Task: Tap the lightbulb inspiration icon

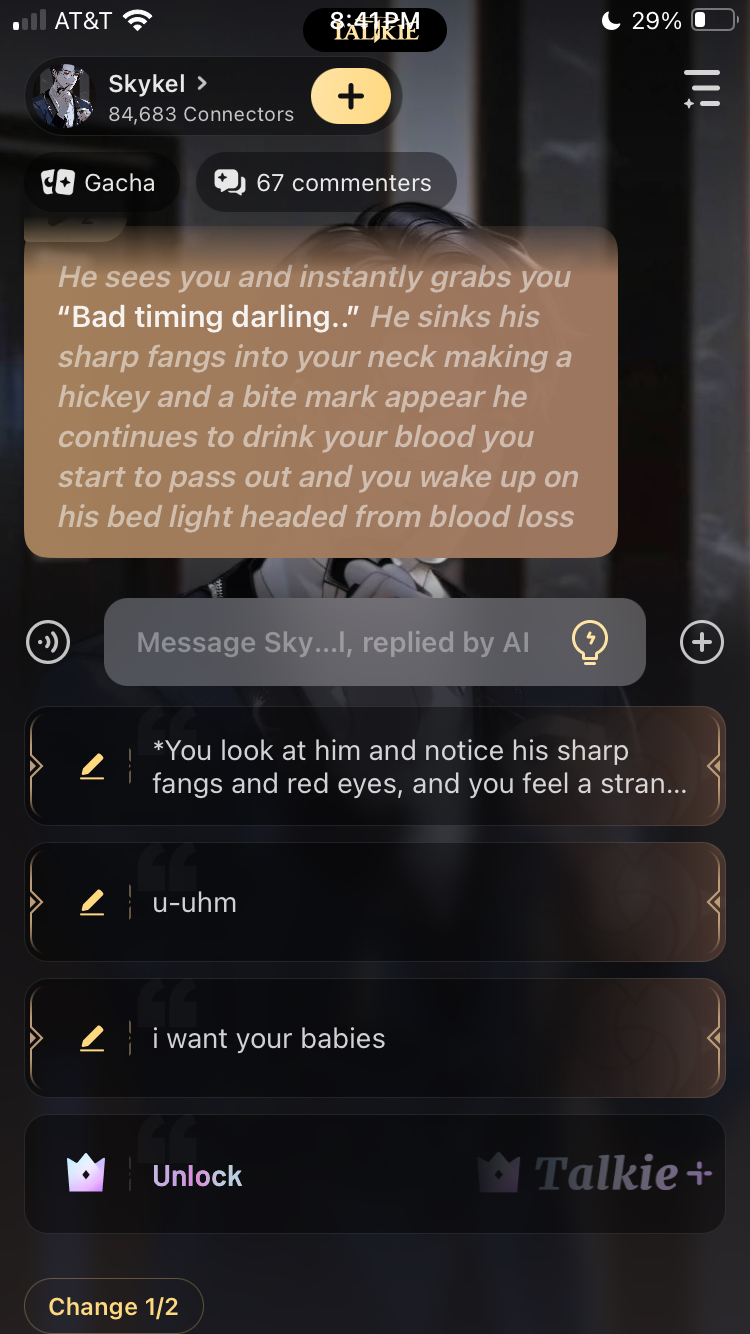Action: [589, 642]
